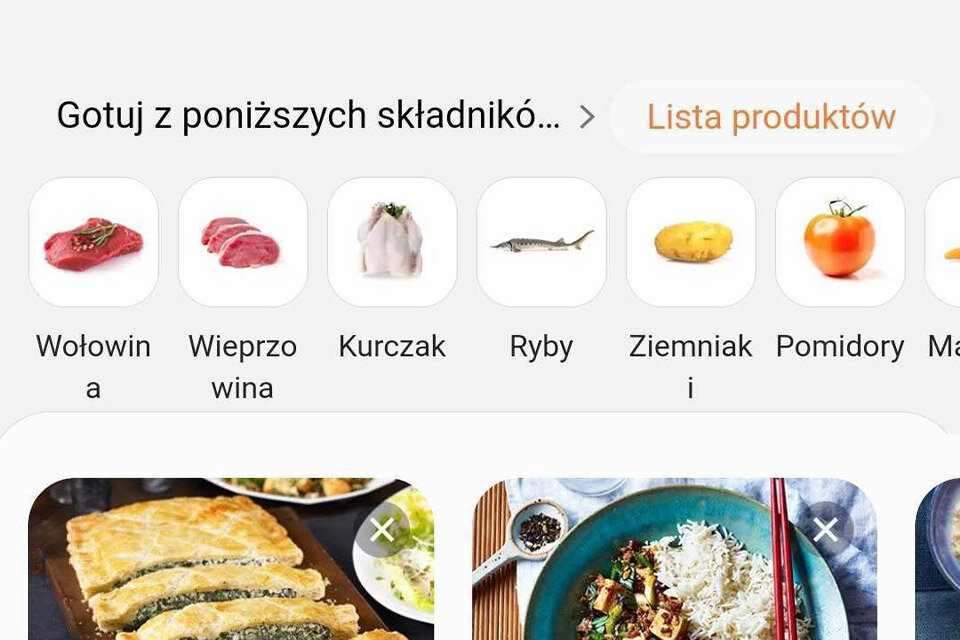The width and height of the screenshot is (960, 640).
Task: Choose the Pomidory ingredient tile
Action: click(840, 243)
